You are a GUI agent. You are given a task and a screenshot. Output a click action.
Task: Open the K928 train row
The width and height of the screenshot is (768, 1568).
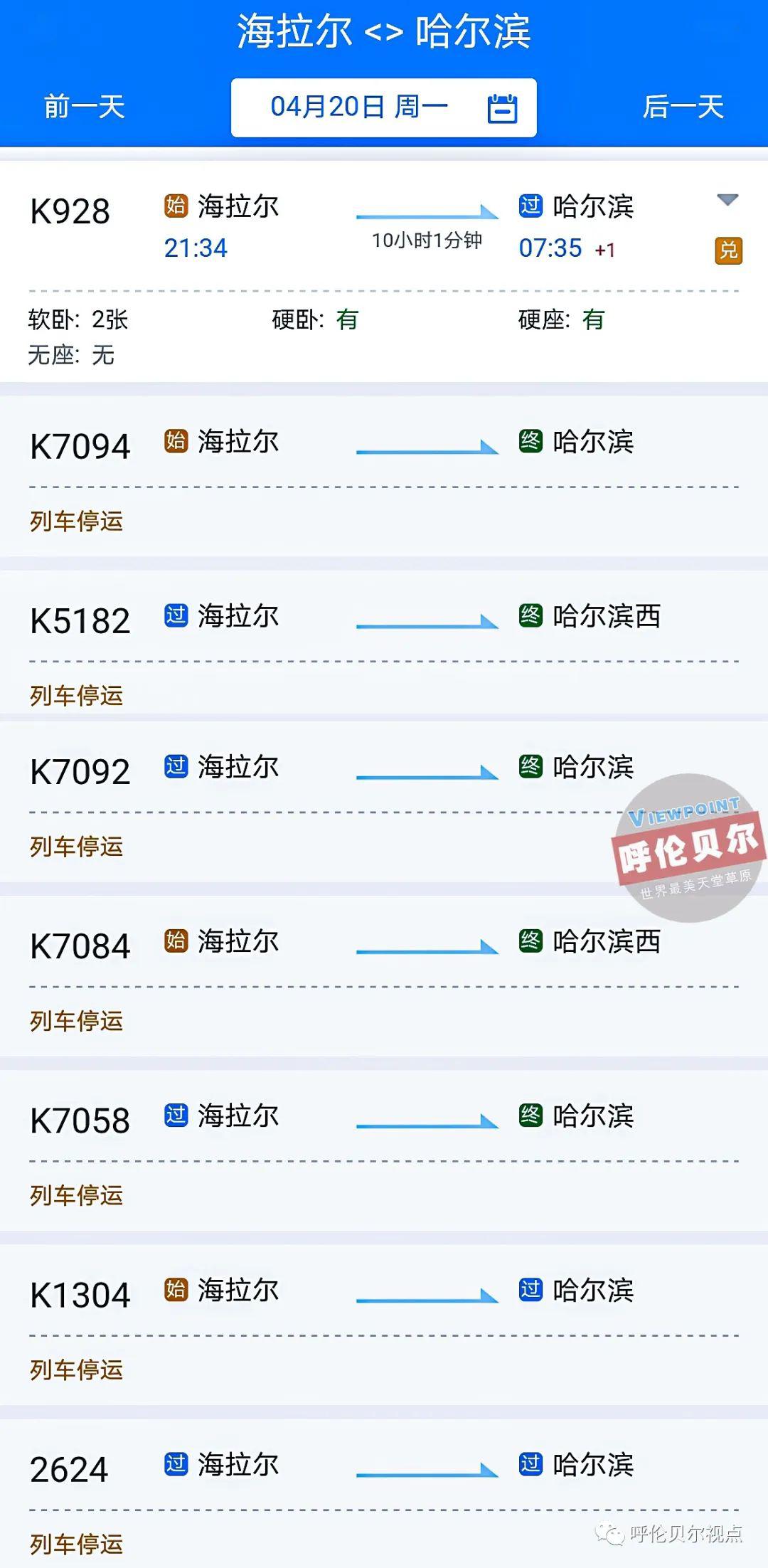click(x=384, y=228)
